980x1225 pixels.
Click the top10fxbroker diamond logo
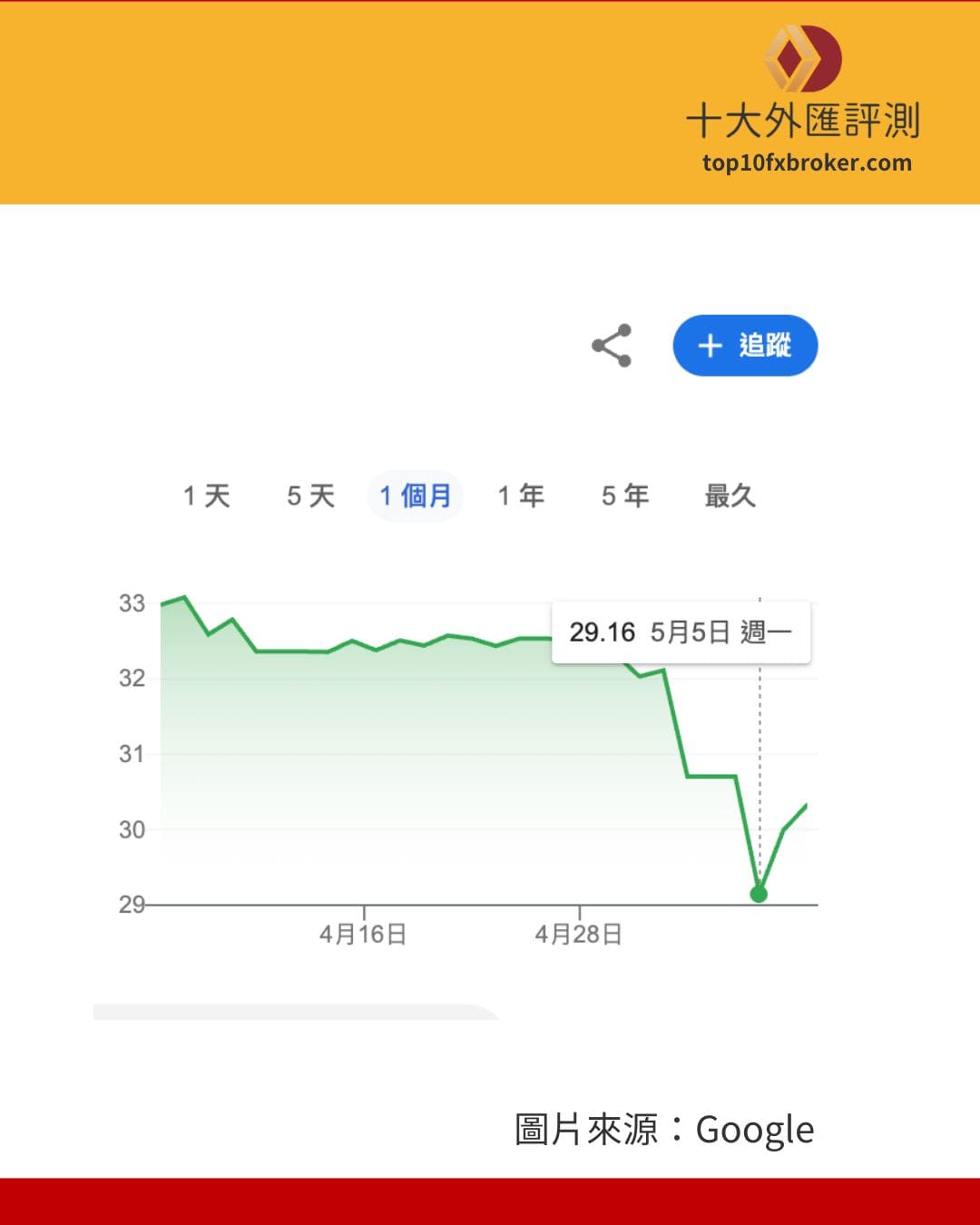[x=802, y=59]
